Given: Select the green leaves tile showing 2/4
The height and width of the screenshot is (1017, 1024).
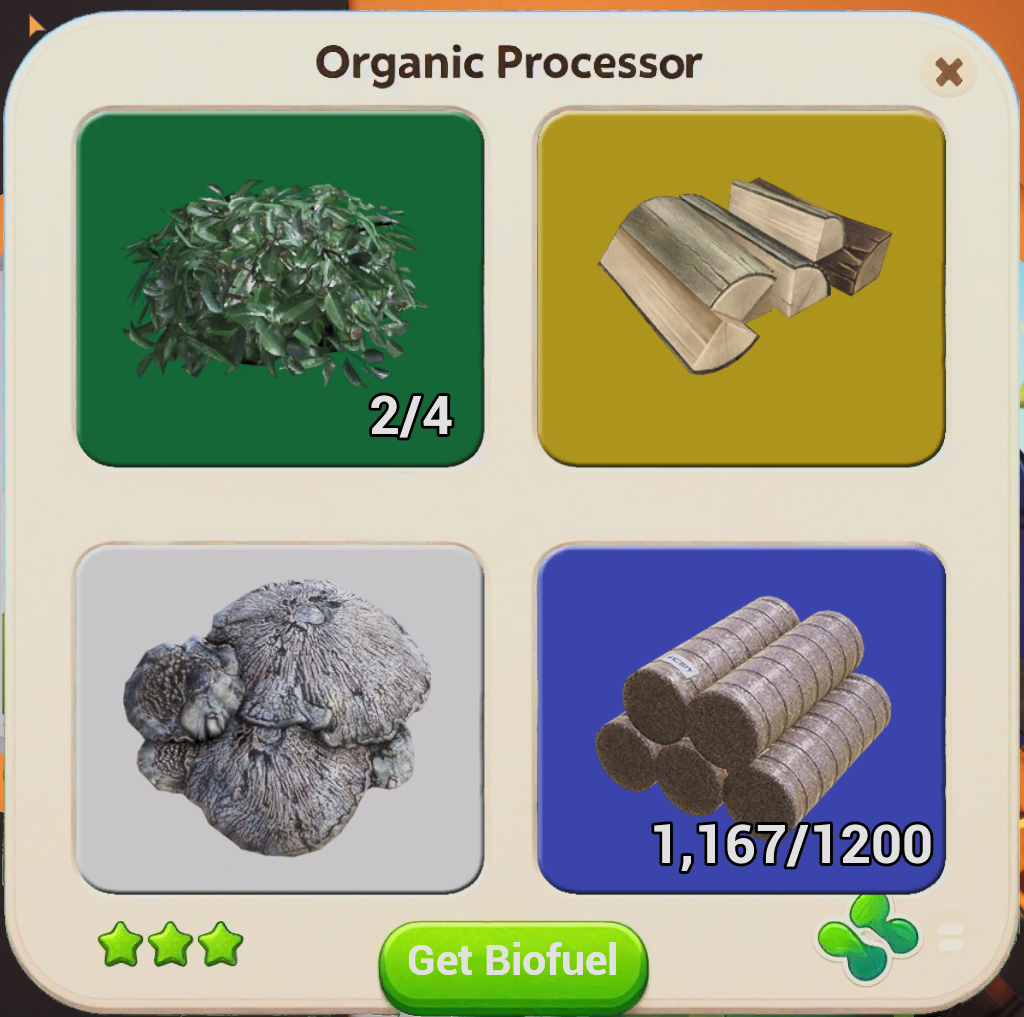Looking at the screenshot, I should tap(280, 288).
